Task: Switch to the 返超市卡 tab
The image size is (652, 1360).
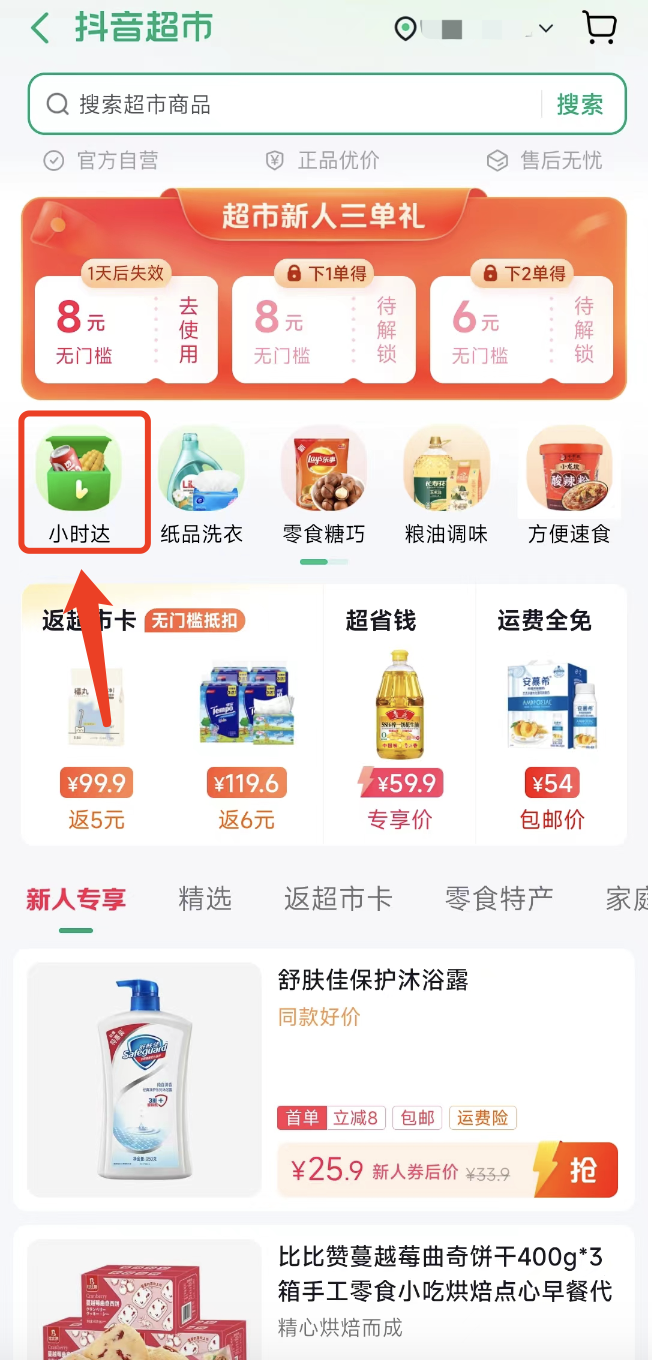Action: tap(337, 899)
